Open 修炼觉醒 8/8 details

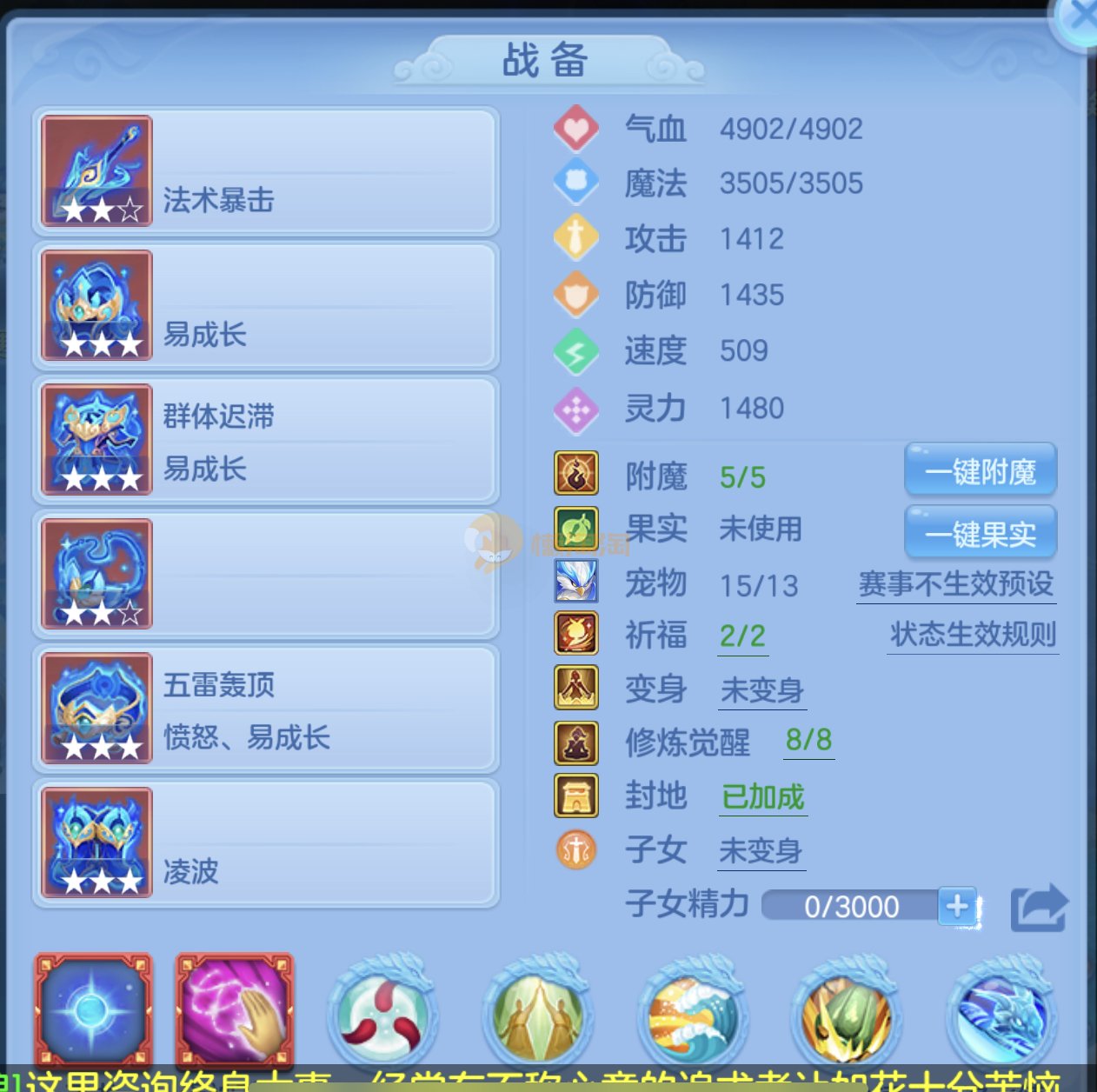pyautogui.click(x=808, y=741)
